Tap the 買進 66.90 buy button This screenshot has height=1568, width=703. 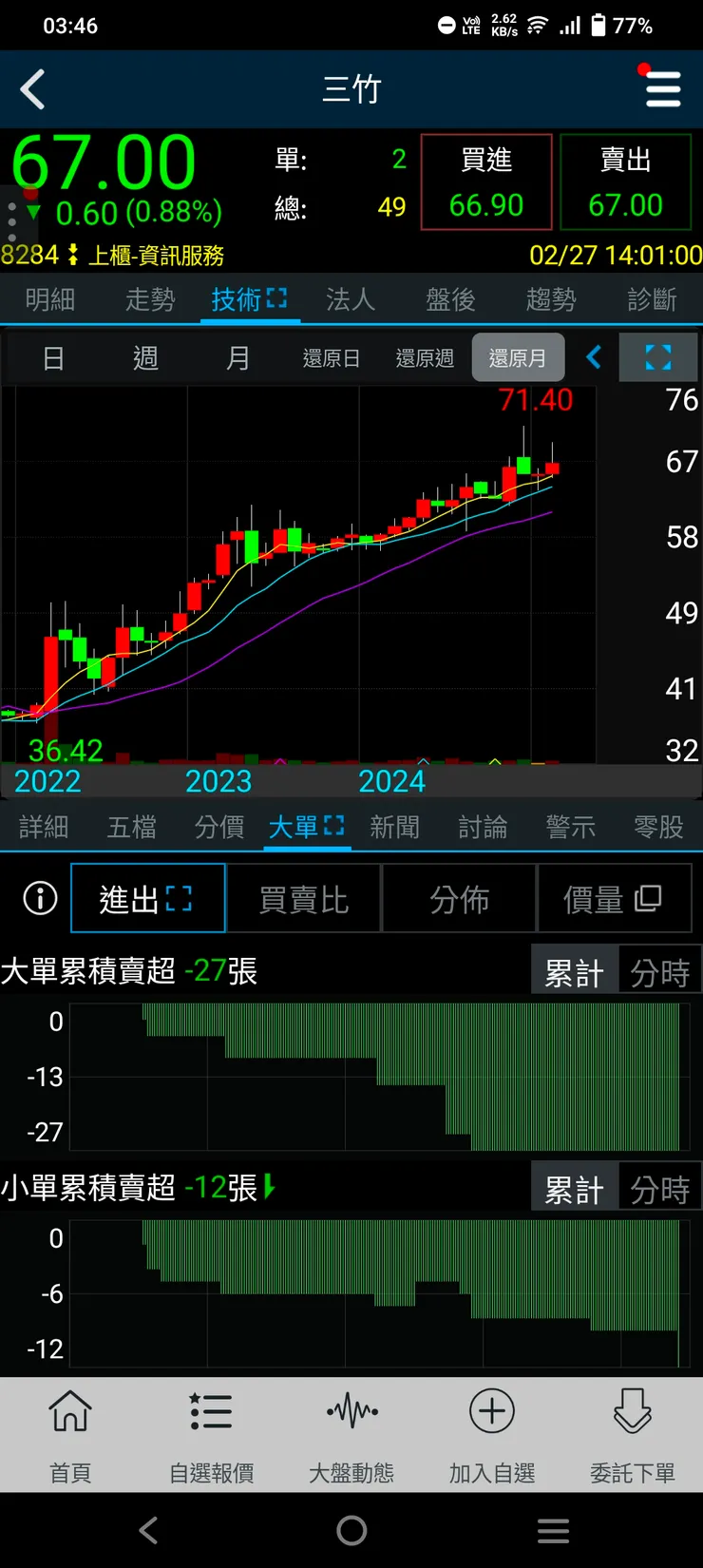click(x=485, y=181)
